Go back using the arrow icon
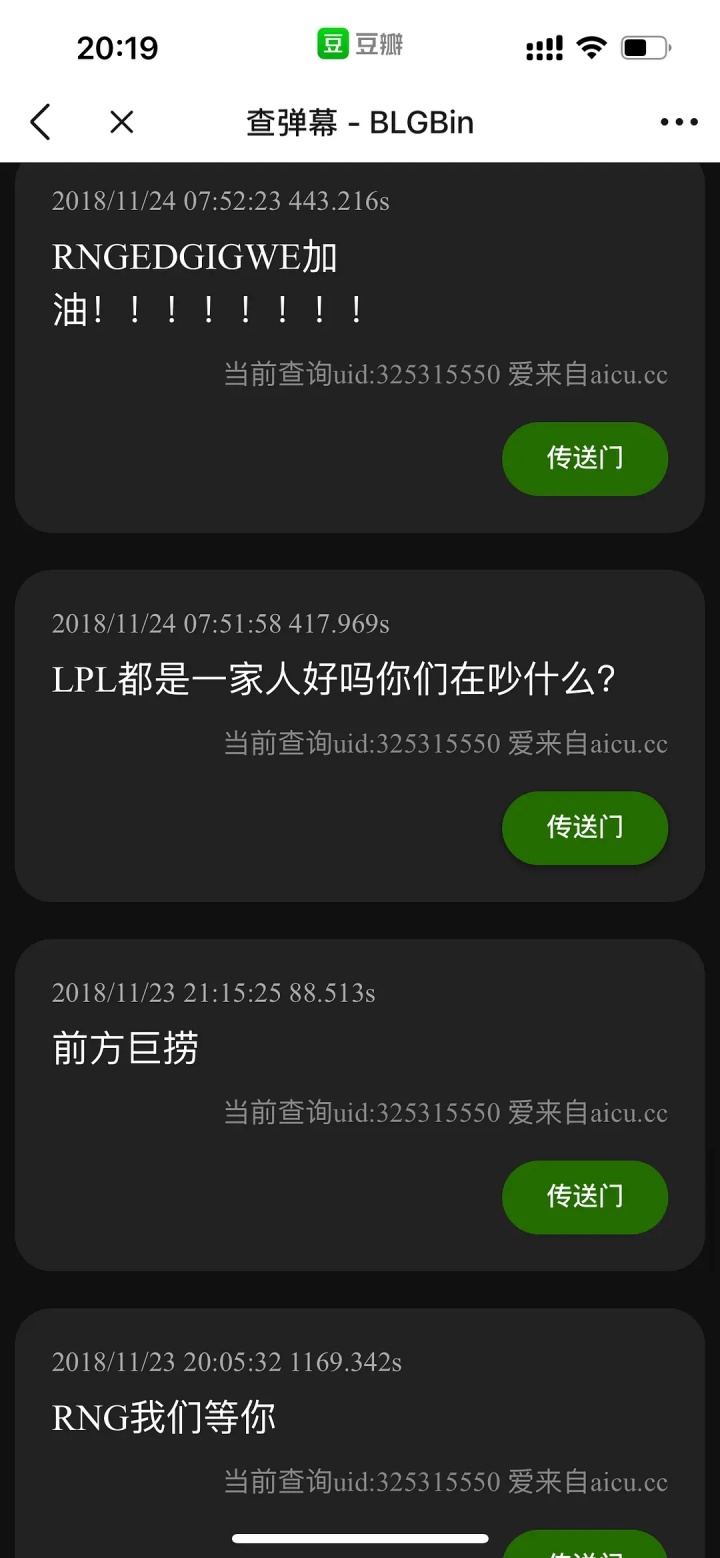Screen dimensions: 720x1558 40,122
